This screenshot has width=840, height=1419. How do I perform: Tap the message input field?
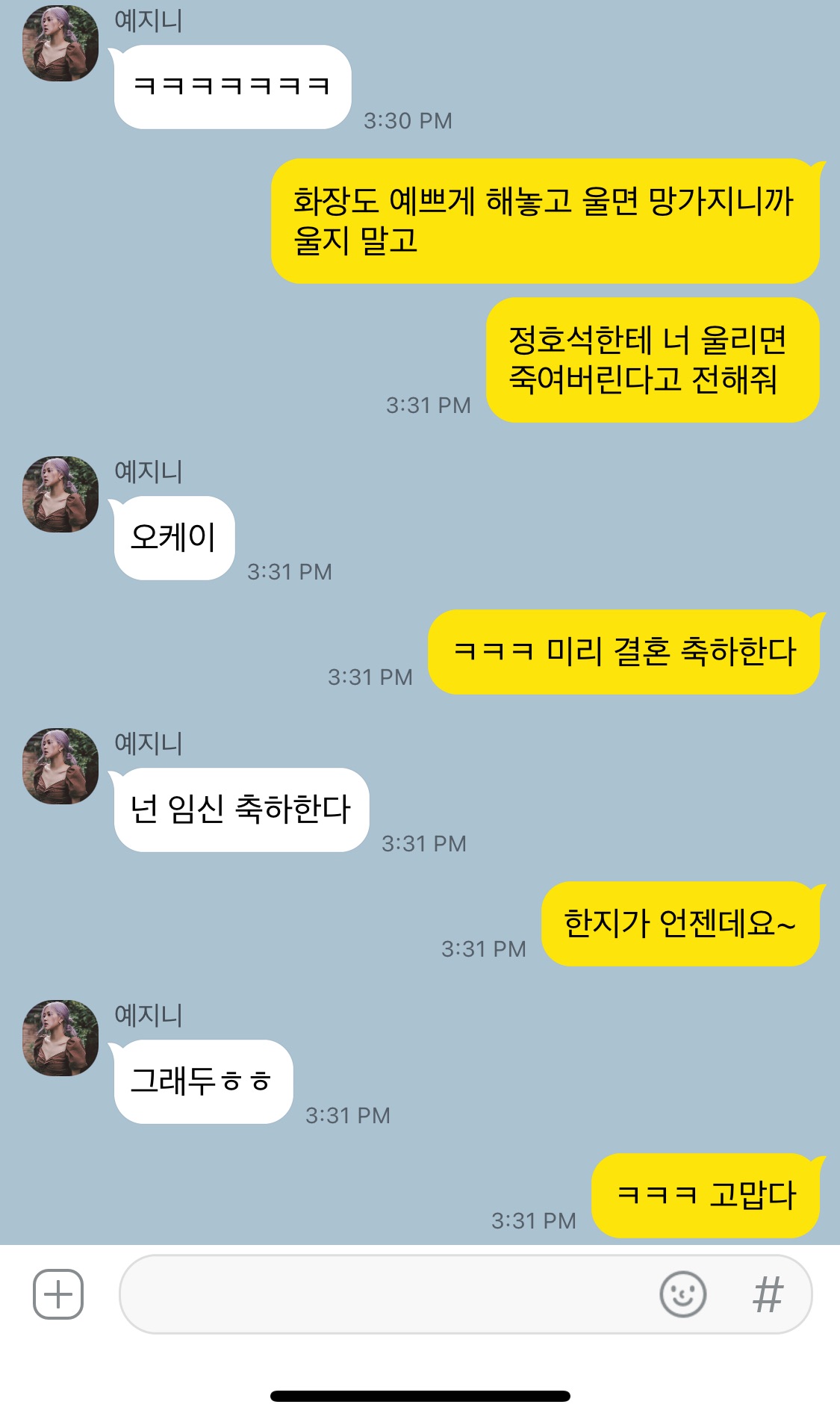tap(381, 1294)
